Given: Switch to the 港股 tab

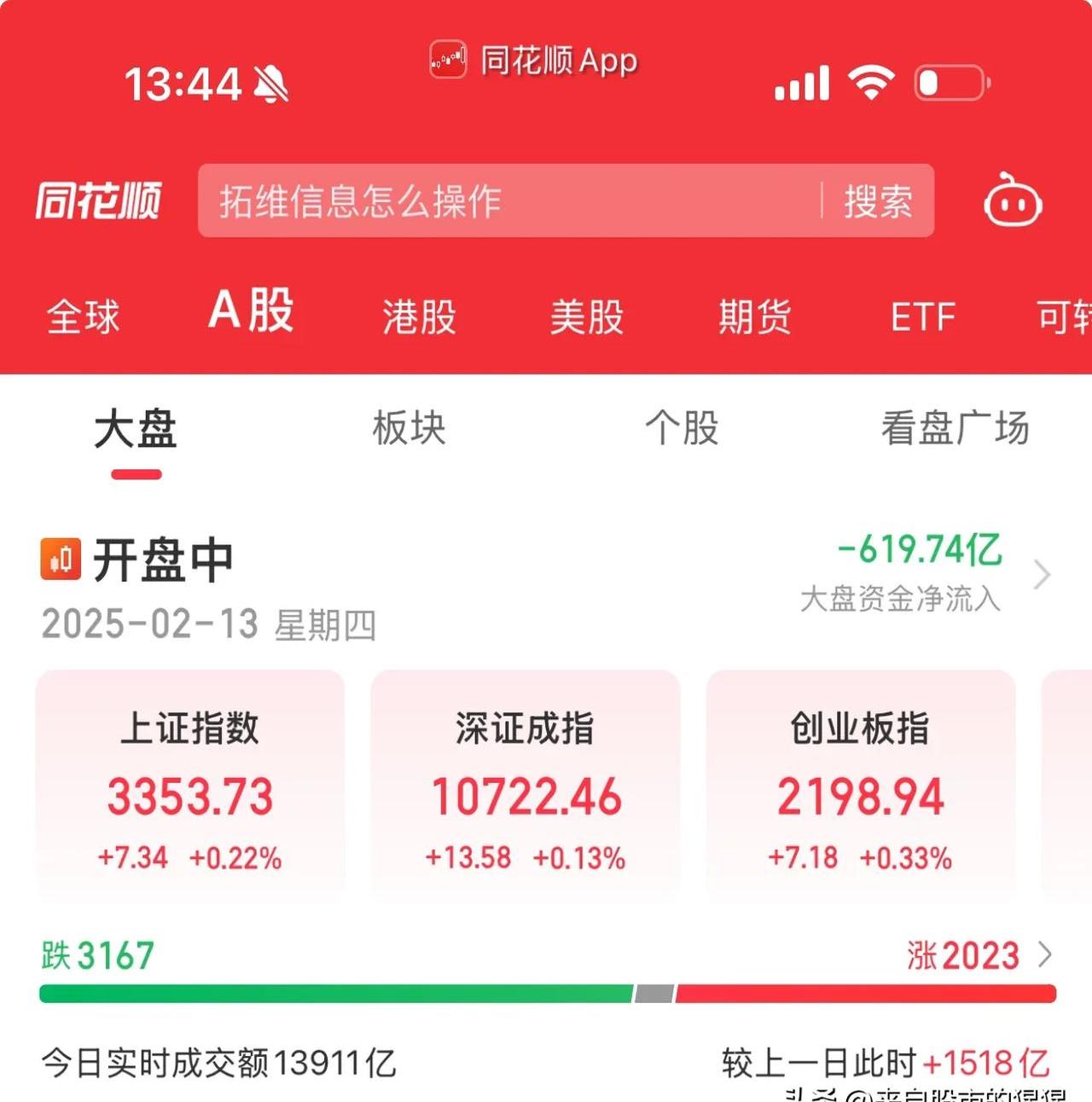Looking at the screenshot, I should pyautogui.click(x=418, y=316).
